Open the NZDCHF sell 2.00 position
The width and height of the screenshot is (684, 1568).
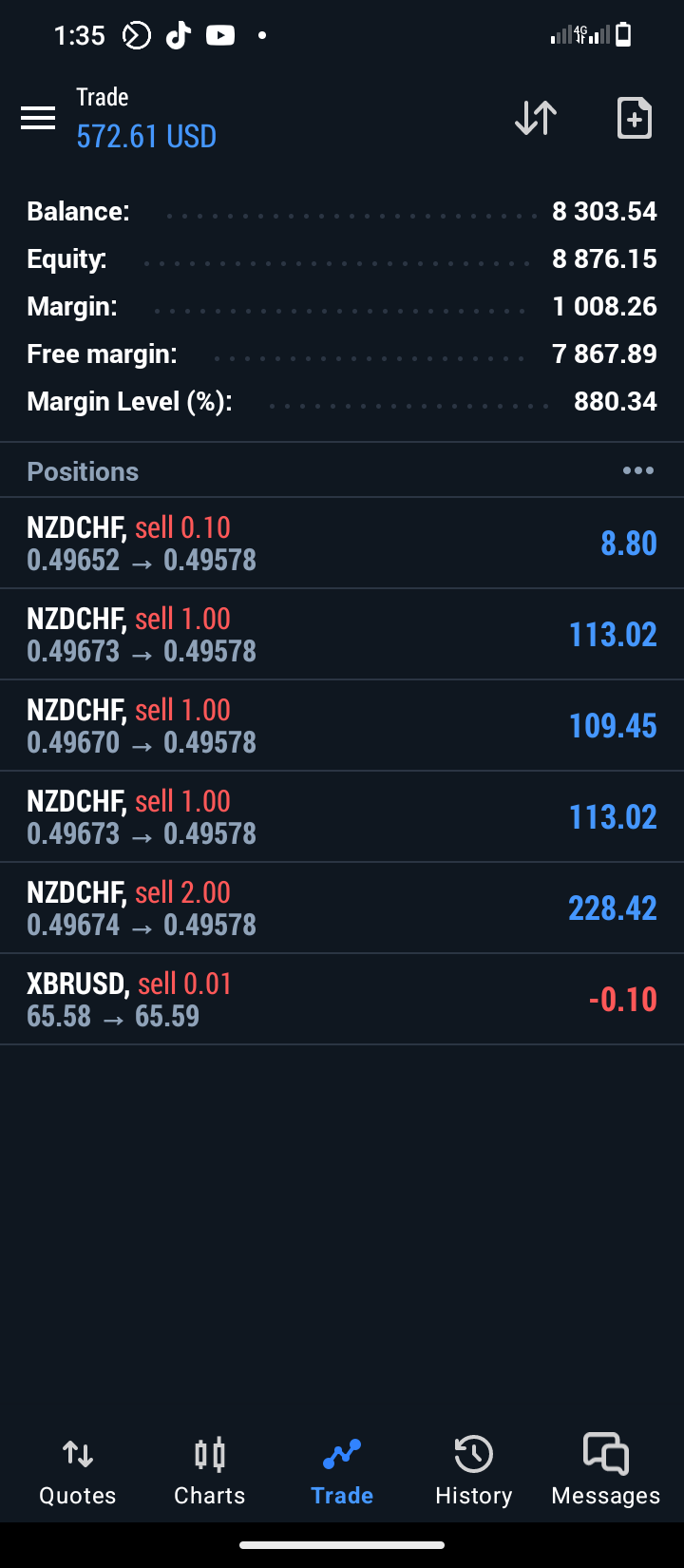pyautogui.click(x=342, y=908)
